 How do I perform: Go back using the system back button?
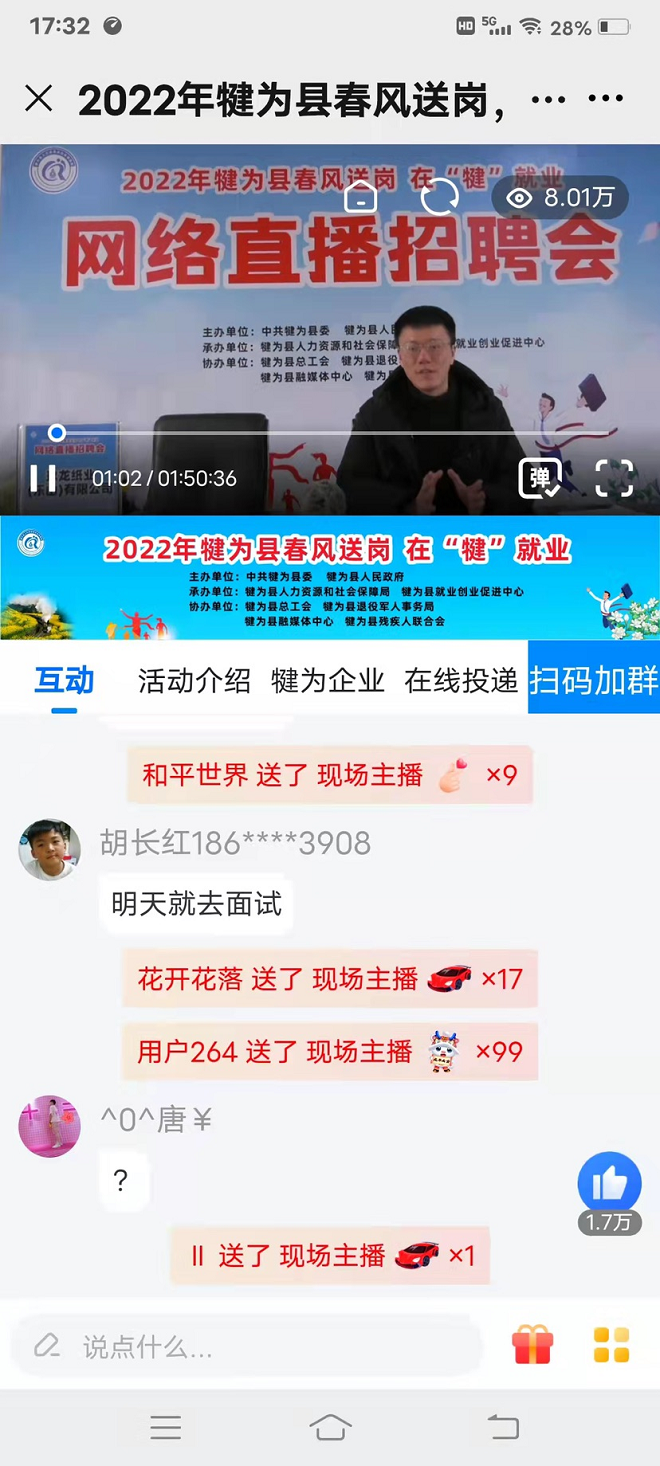[503, 1427]
